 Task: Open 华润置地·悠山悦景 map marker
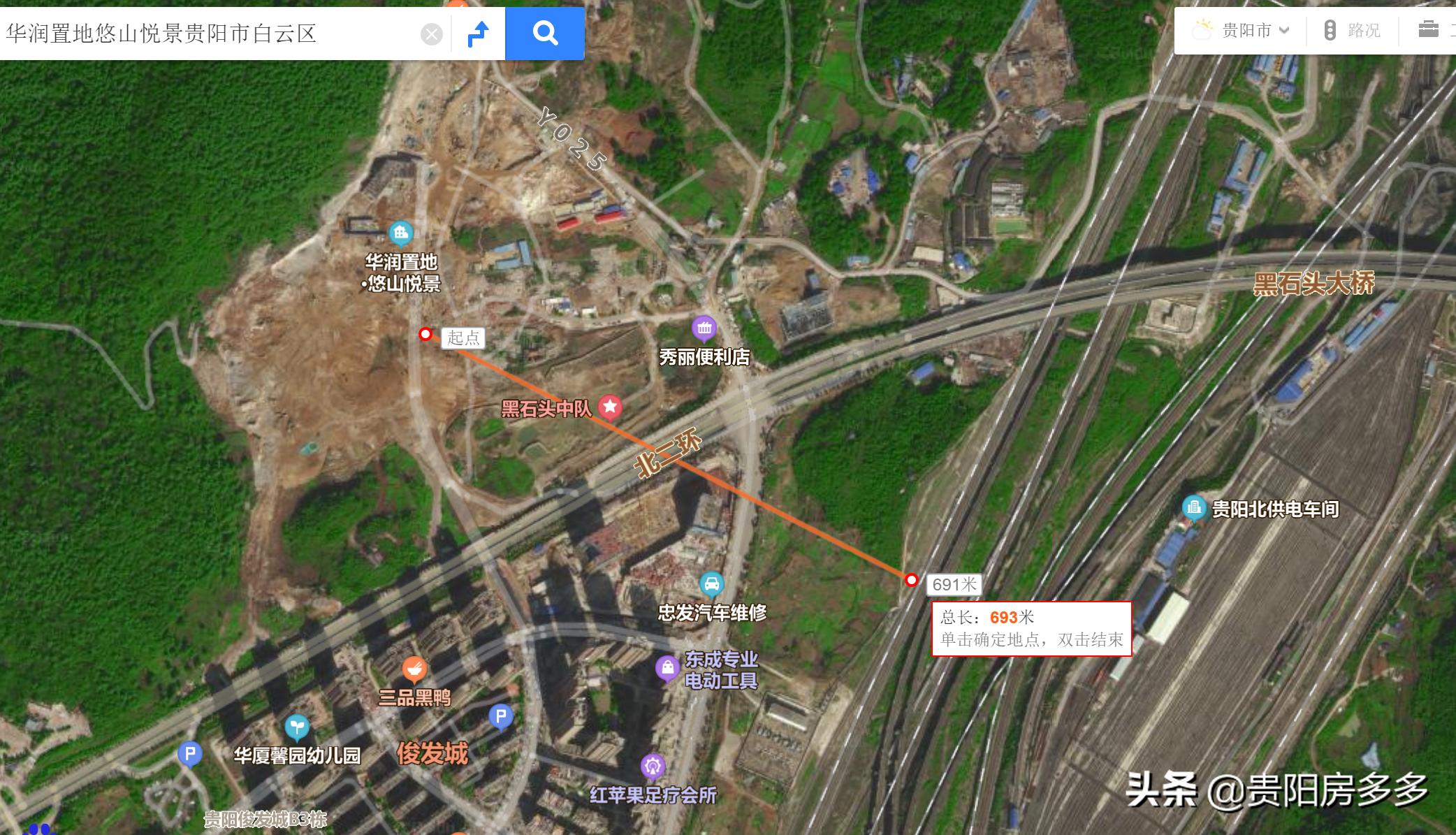[x=401, y=233]
